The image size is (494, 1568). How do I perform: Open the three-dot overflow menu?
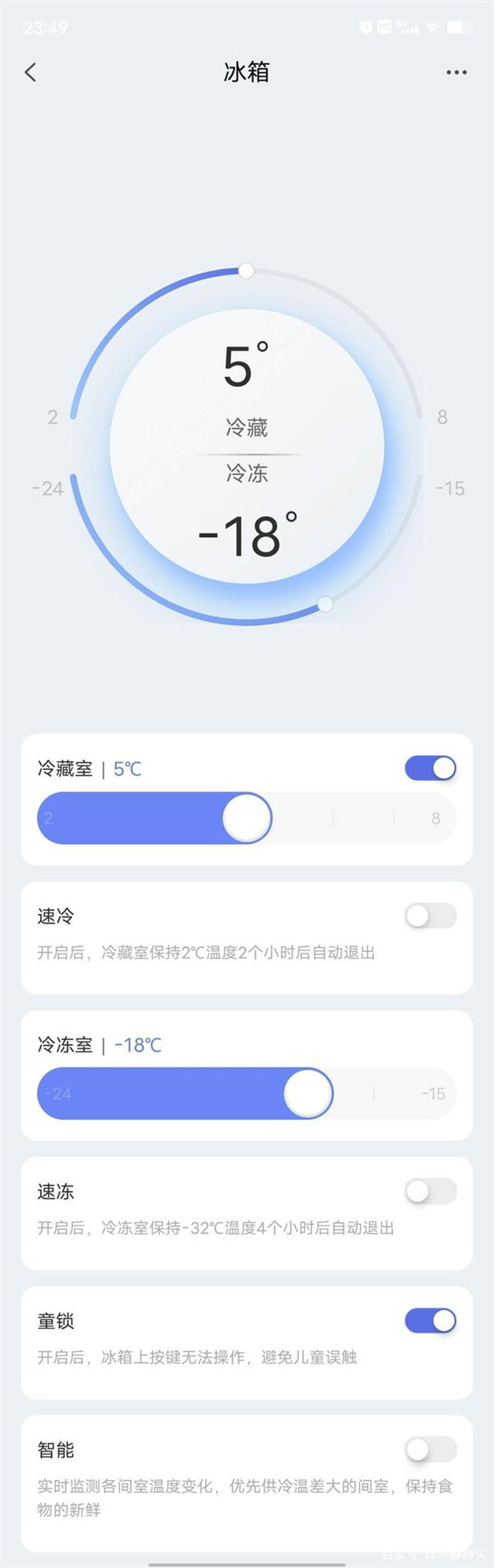point(456,72)
